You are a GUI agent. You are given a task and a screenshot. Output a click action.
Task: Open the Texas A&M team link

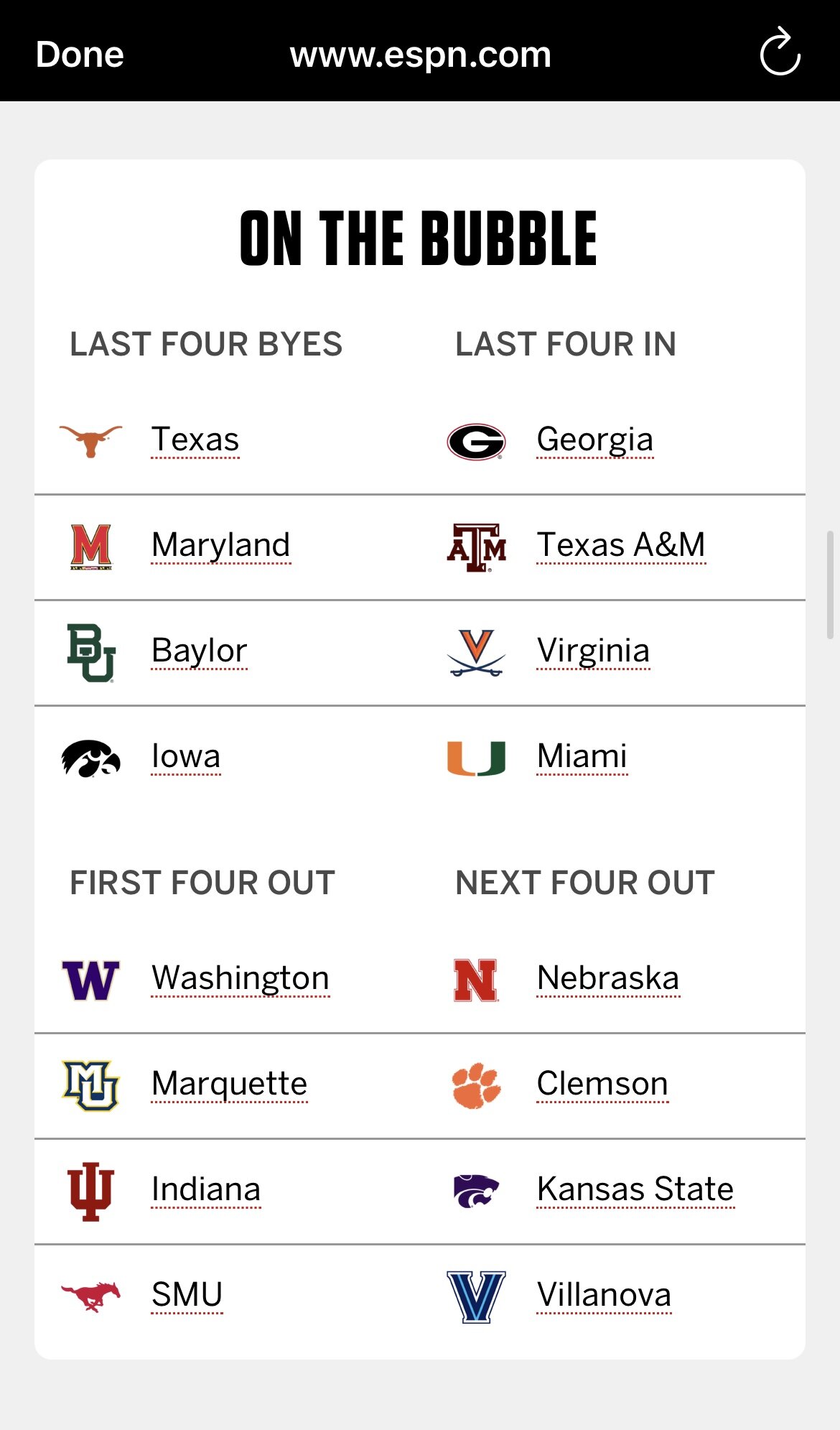coord(621,545)
